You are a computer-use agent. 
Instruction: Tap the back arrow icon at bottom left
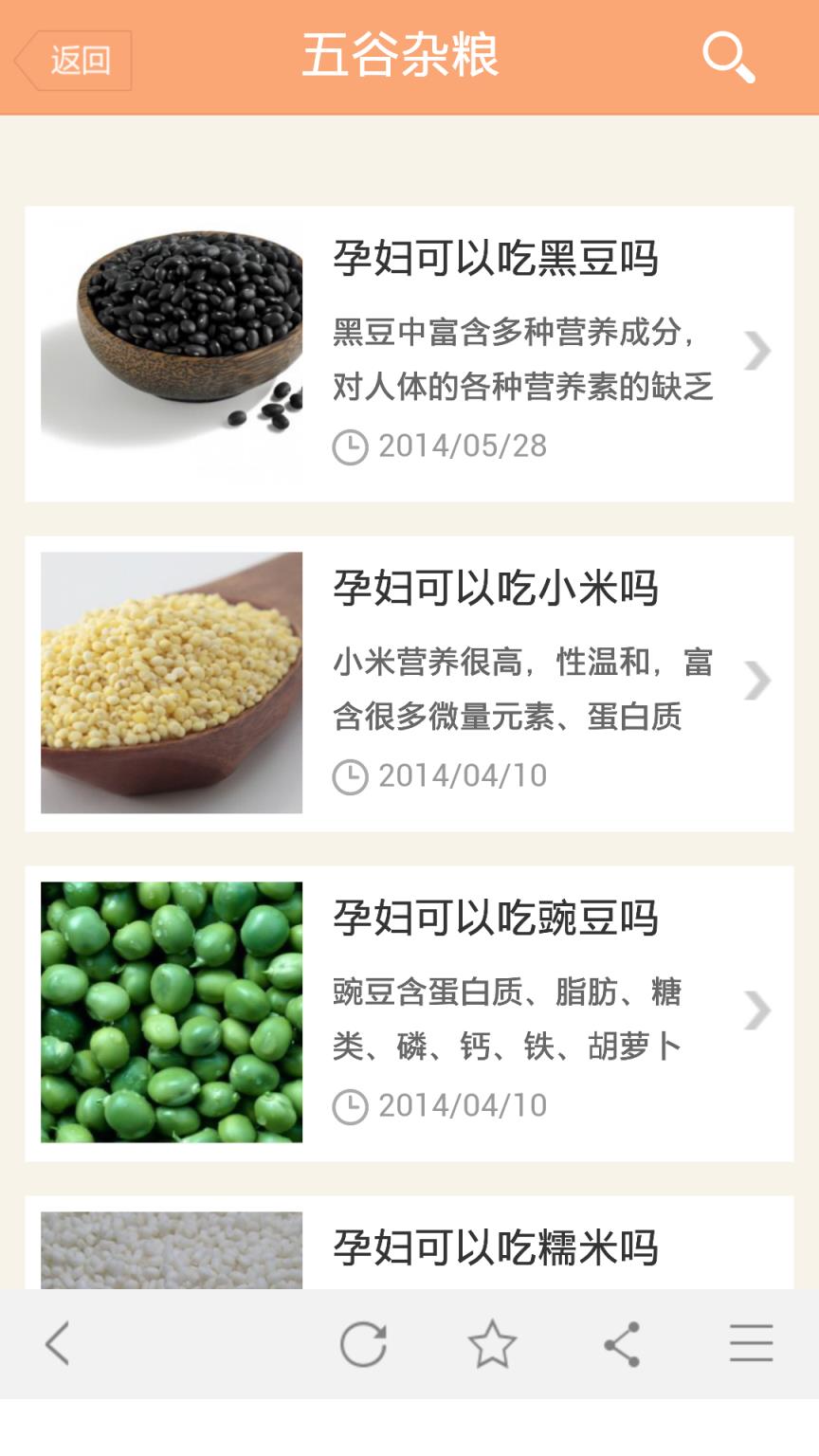[59, 1341]
